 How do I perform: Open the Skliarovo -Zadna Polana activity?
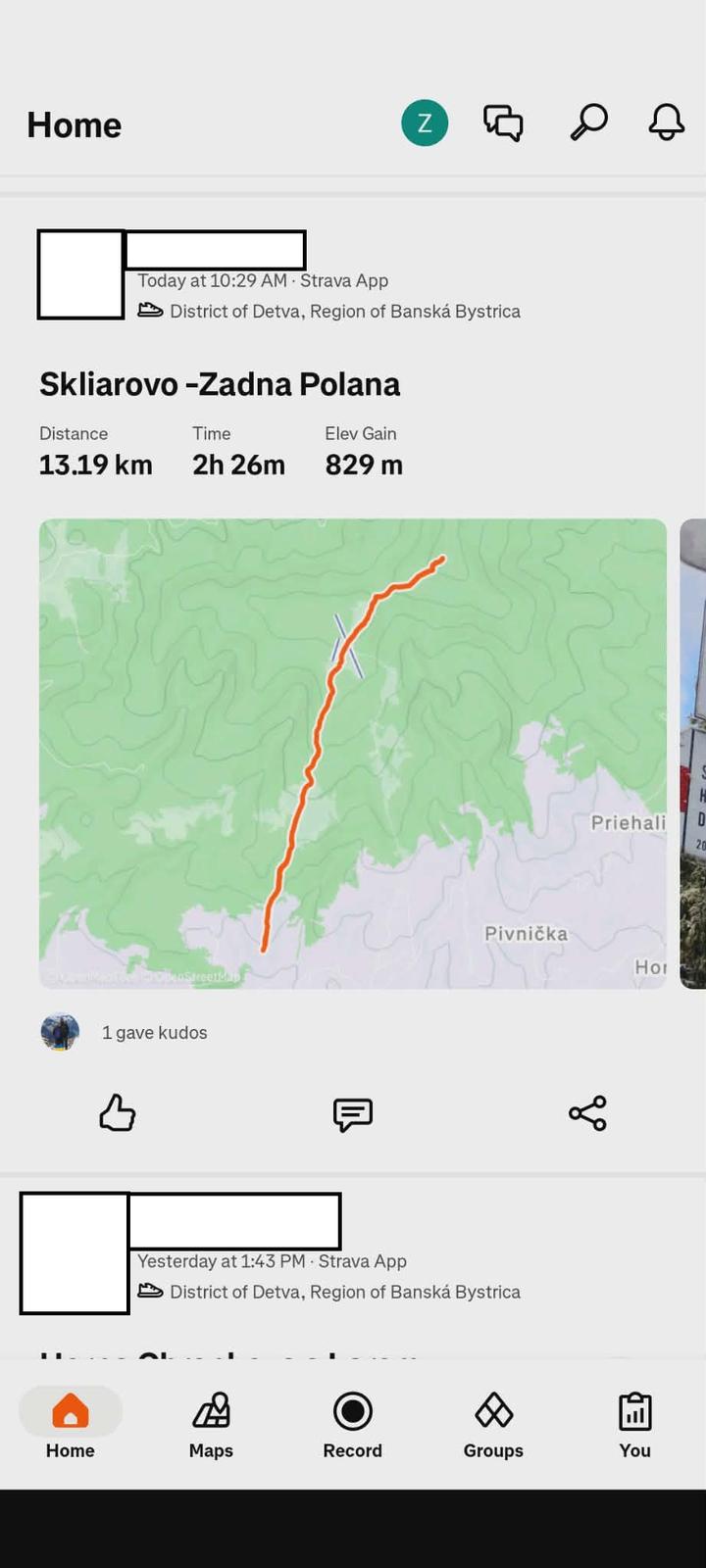tap(220, 384)
